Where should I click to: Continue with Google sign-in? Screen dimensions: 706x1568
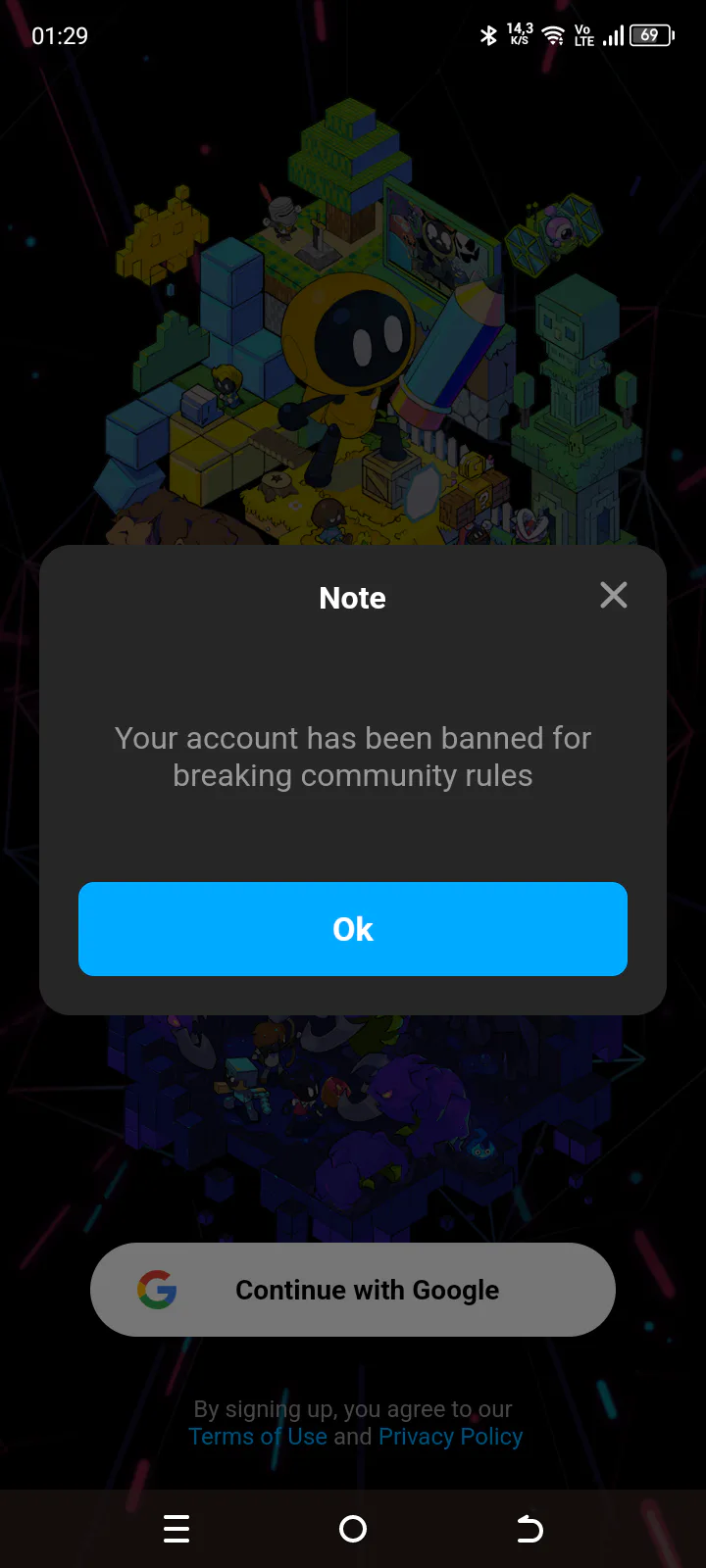(x=353, y=1290)
